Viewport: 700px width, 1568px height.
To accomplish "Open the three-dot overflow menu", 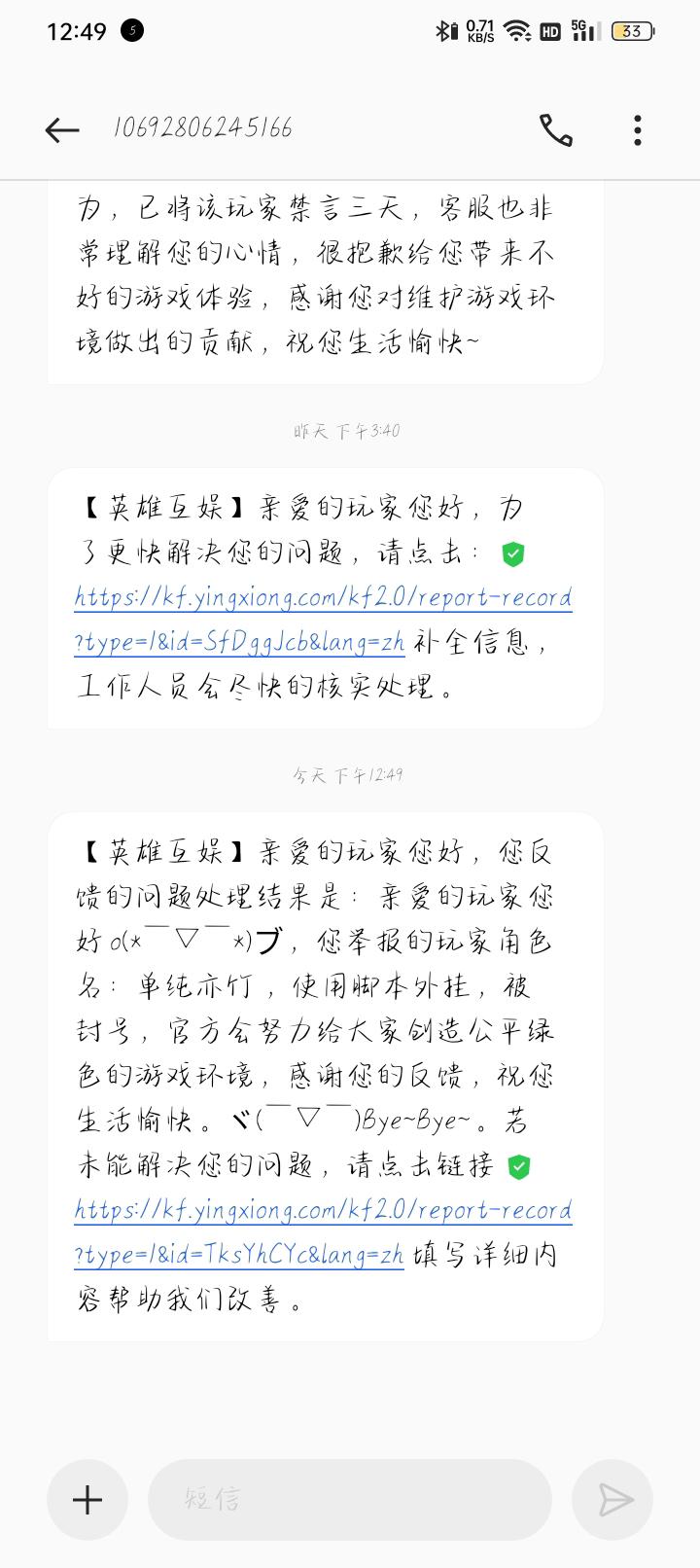I will point(638,129).
